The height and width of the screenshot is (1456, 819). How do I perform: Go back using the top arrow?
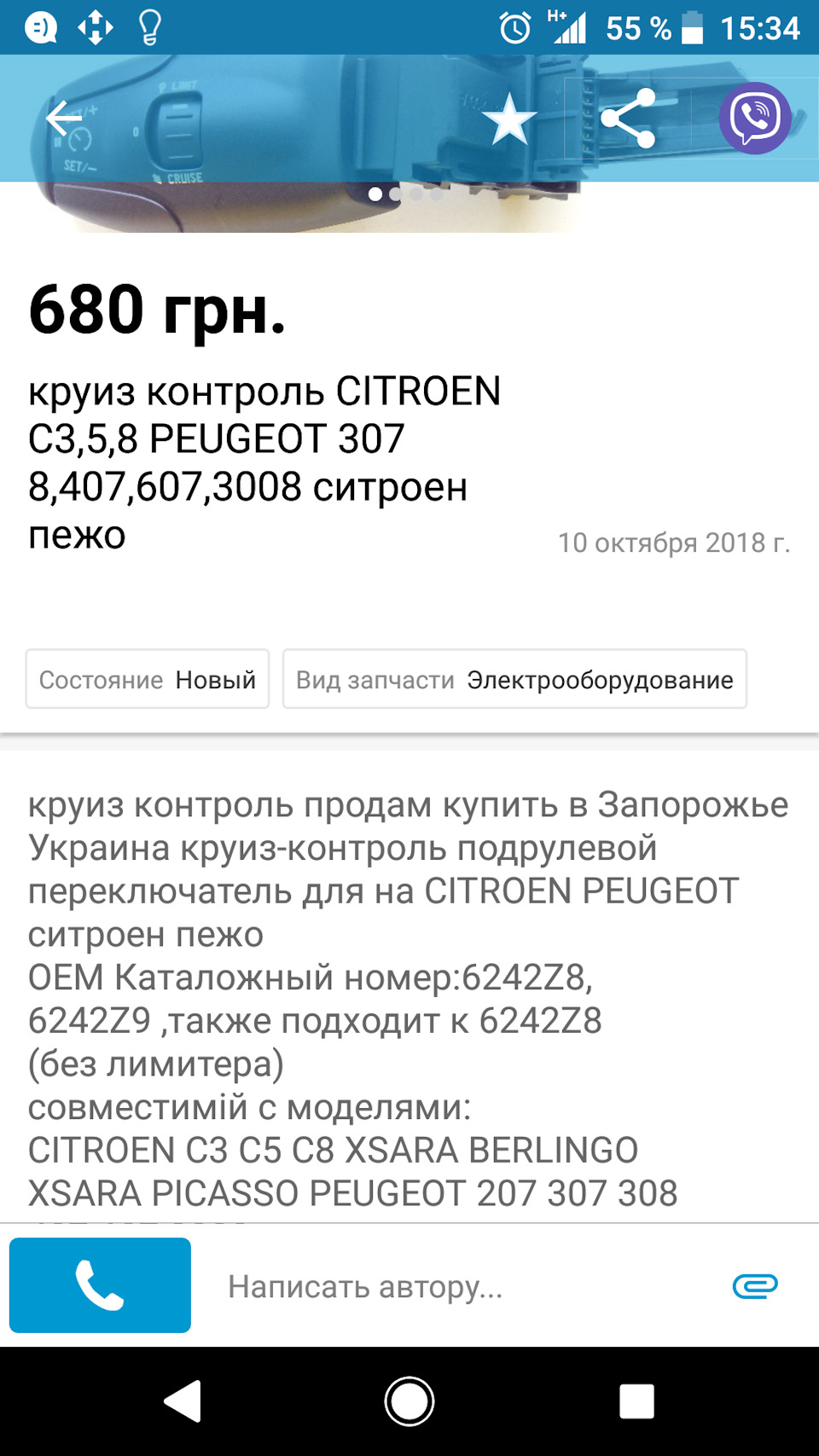[64, 119]
